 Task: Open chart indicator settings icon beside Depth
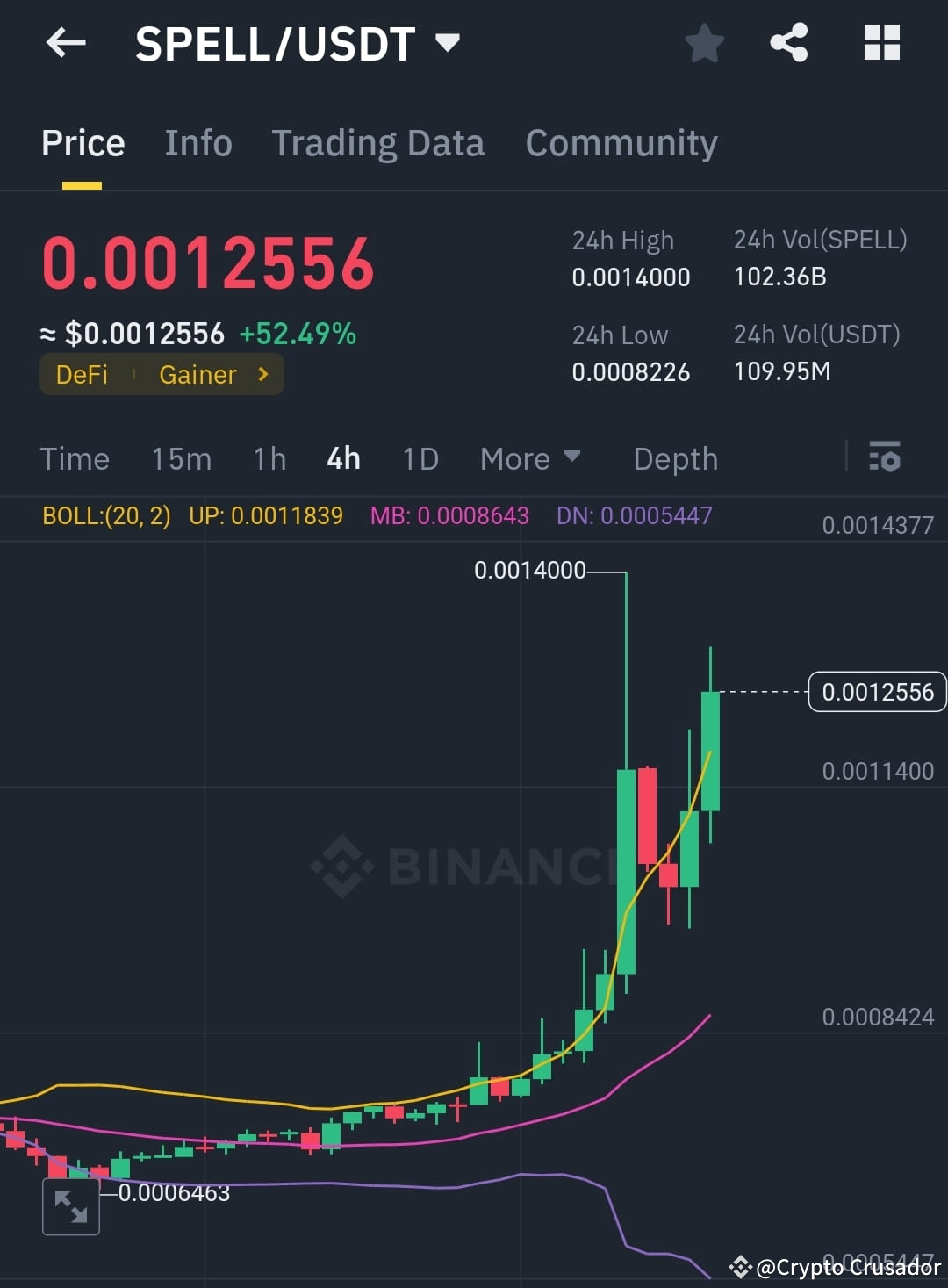885,457
